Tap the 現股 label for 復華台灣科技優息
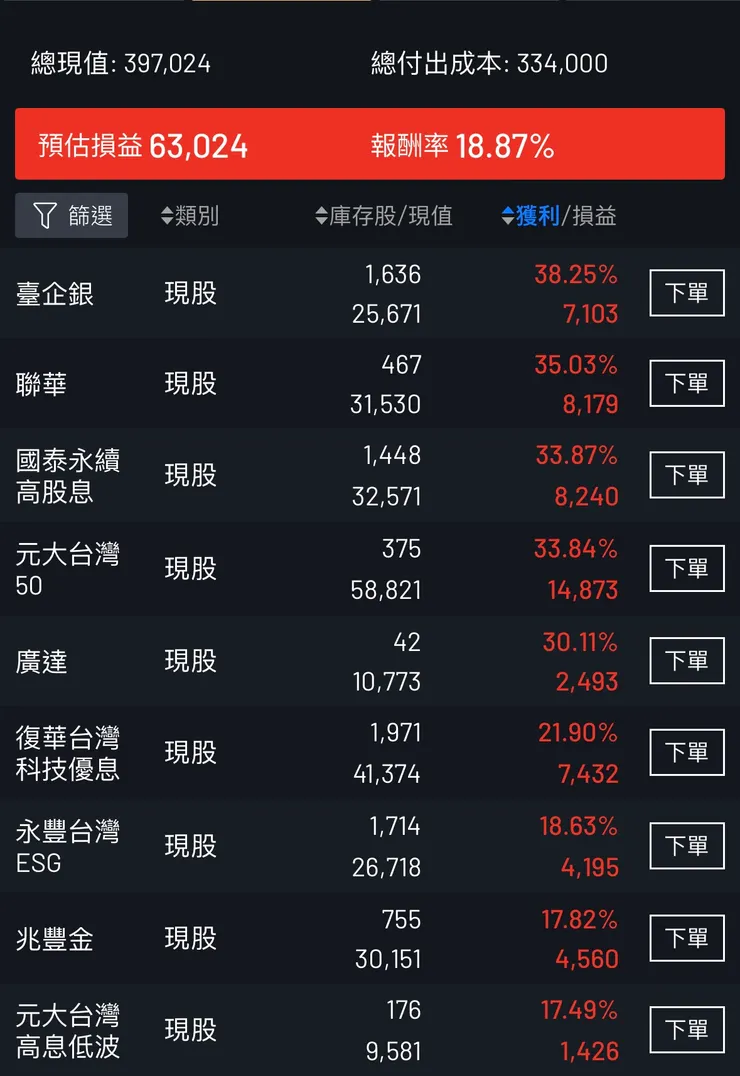 (x=189, y=752)
